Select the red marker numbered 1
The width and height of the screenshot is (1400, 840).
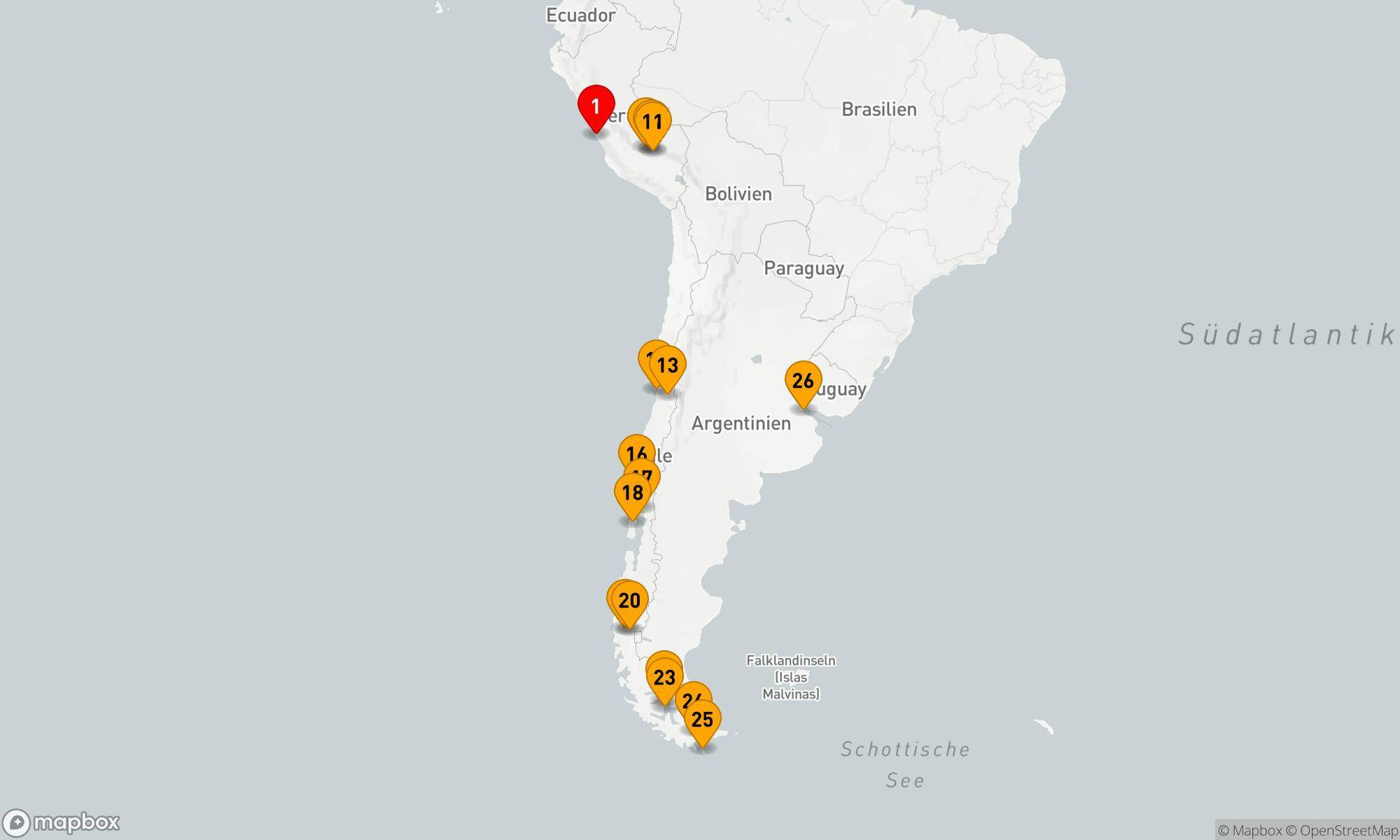coord(596,106)
